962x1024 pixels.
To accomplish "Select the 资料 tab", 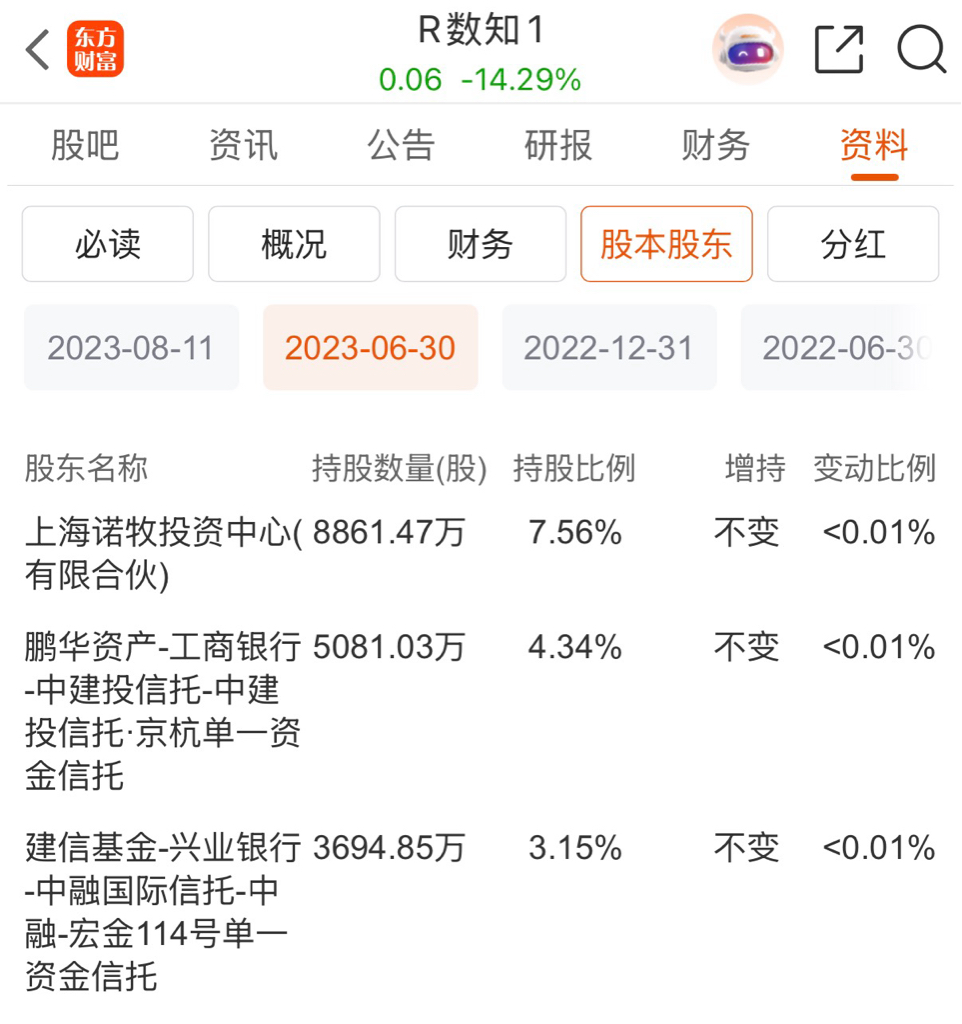I will pos(874,145).
